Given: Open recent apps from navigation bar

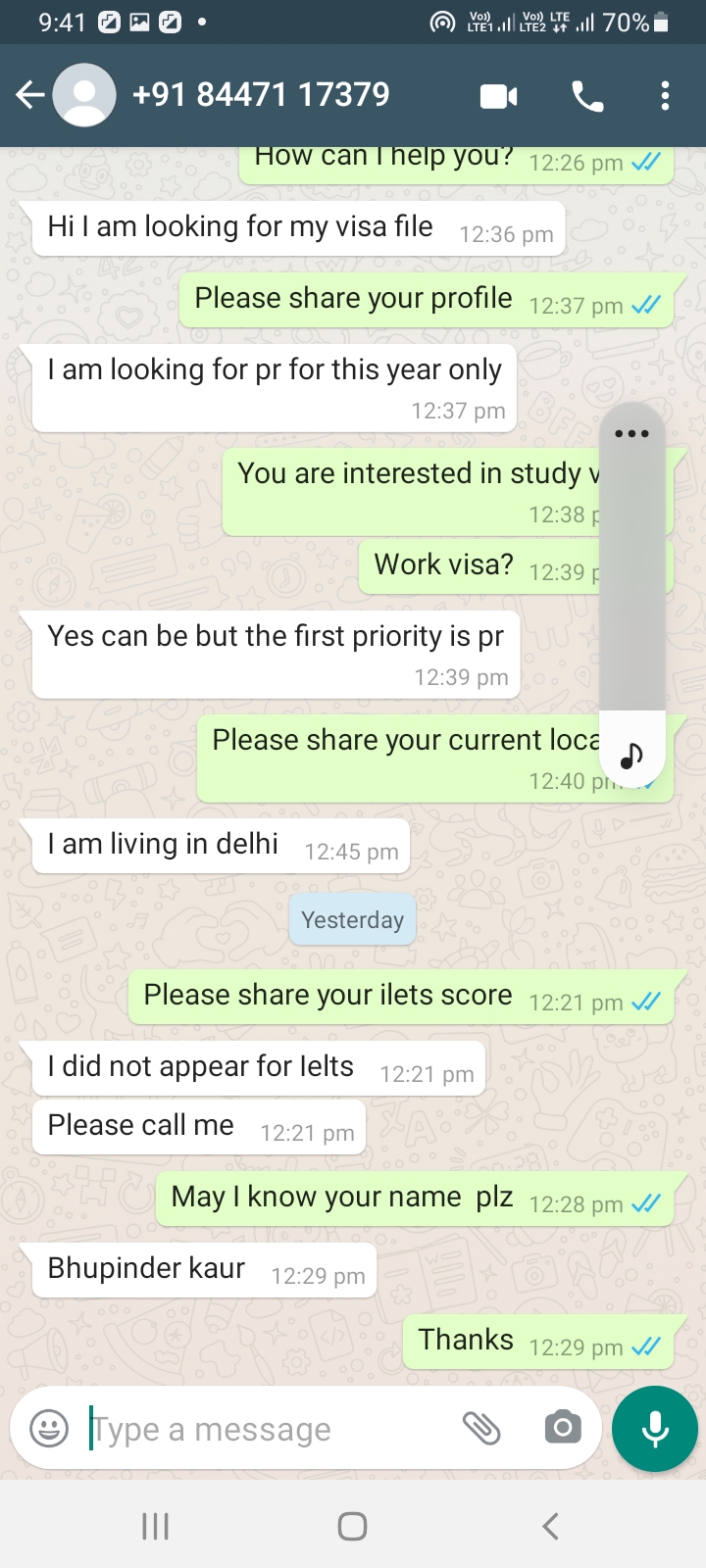Looking at the screenshot, I should point(155,1526).
